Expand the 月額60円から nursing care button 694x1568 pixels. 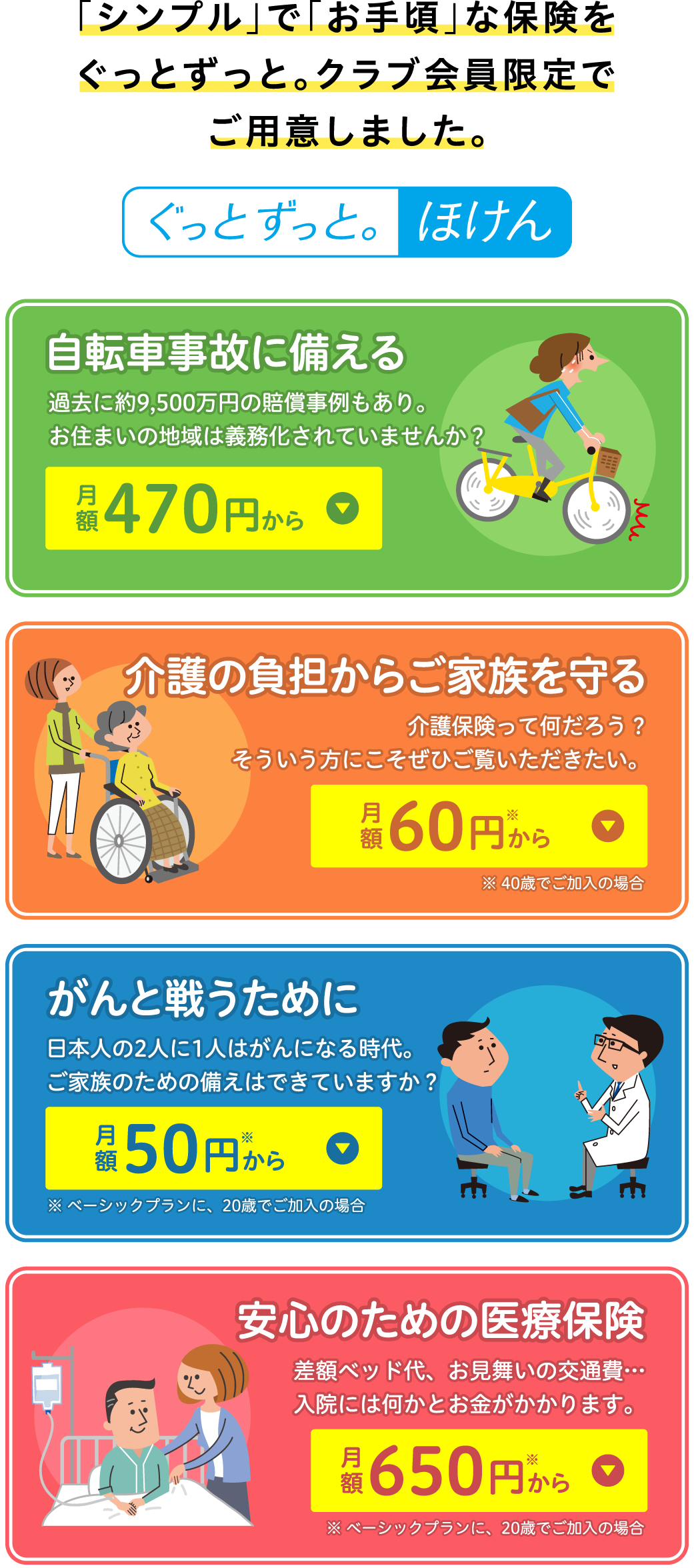pyautogui.click(x=479, y=826)
